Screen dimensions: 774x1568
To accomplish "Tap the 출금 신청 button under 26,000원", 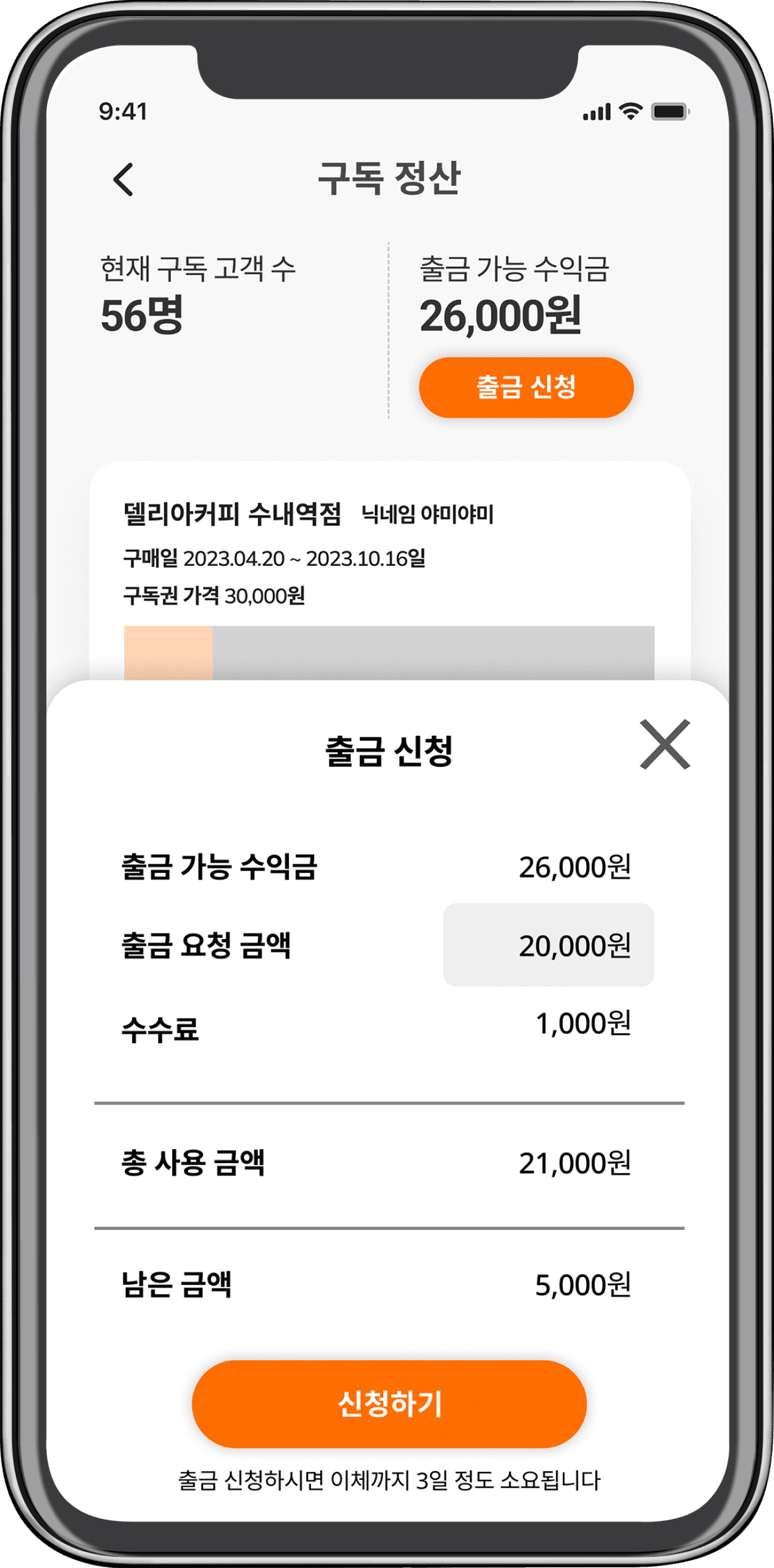I will [x=526, y=387].
